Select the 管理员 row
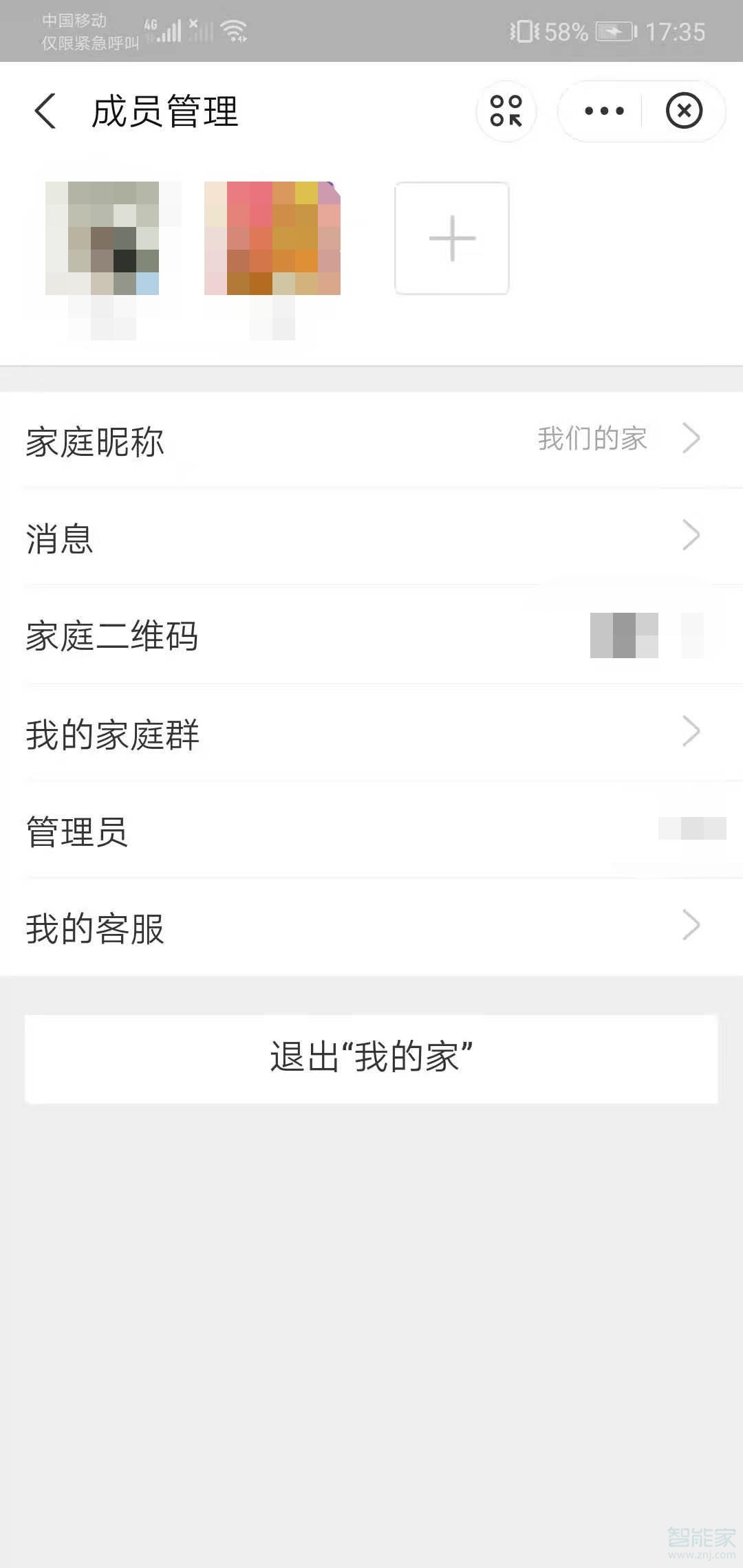 tap(371, 831)
